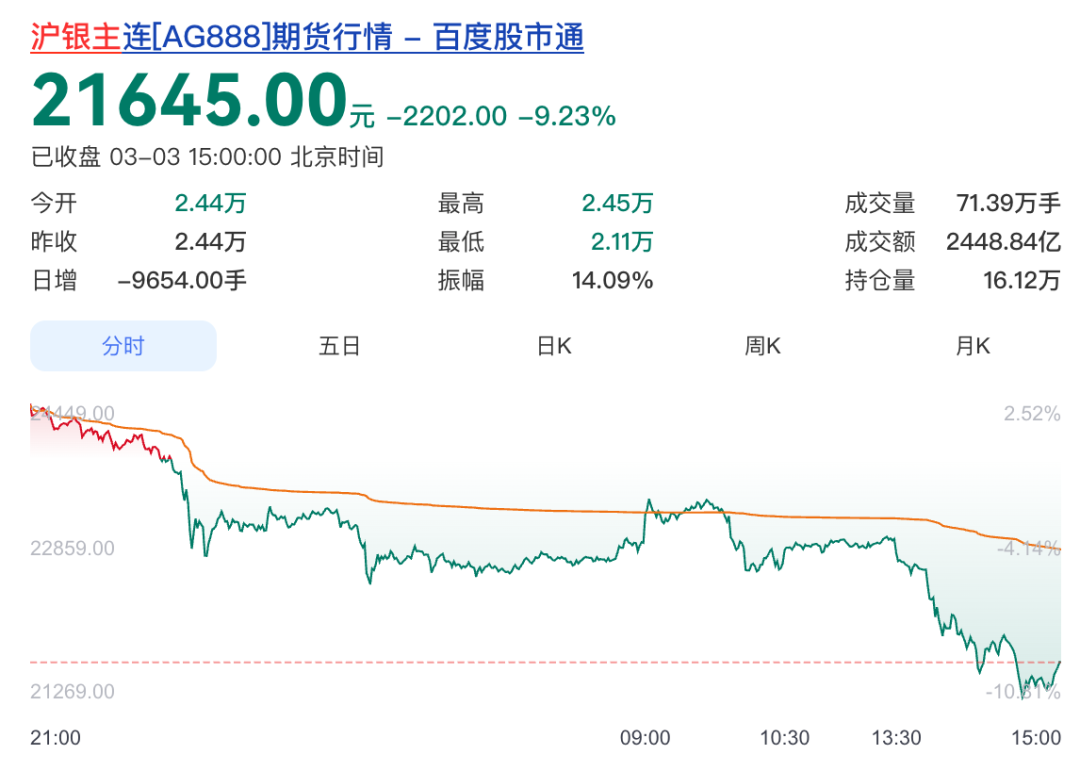This screenshot has height=771, width=1080.
Task: Show the 周K chart
Action: click(762, 346)
